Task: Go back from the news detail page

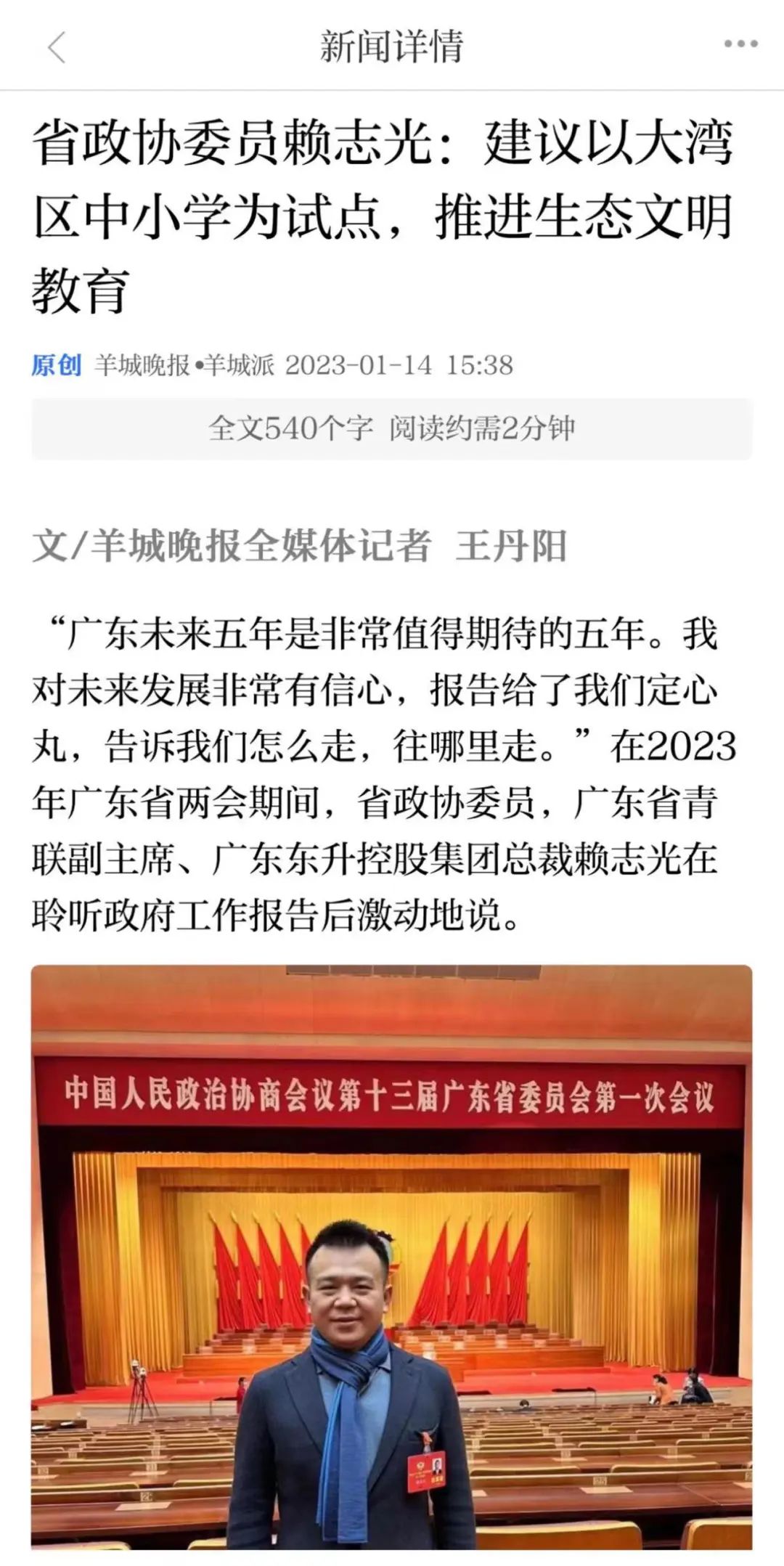Action: click(57, 46)
